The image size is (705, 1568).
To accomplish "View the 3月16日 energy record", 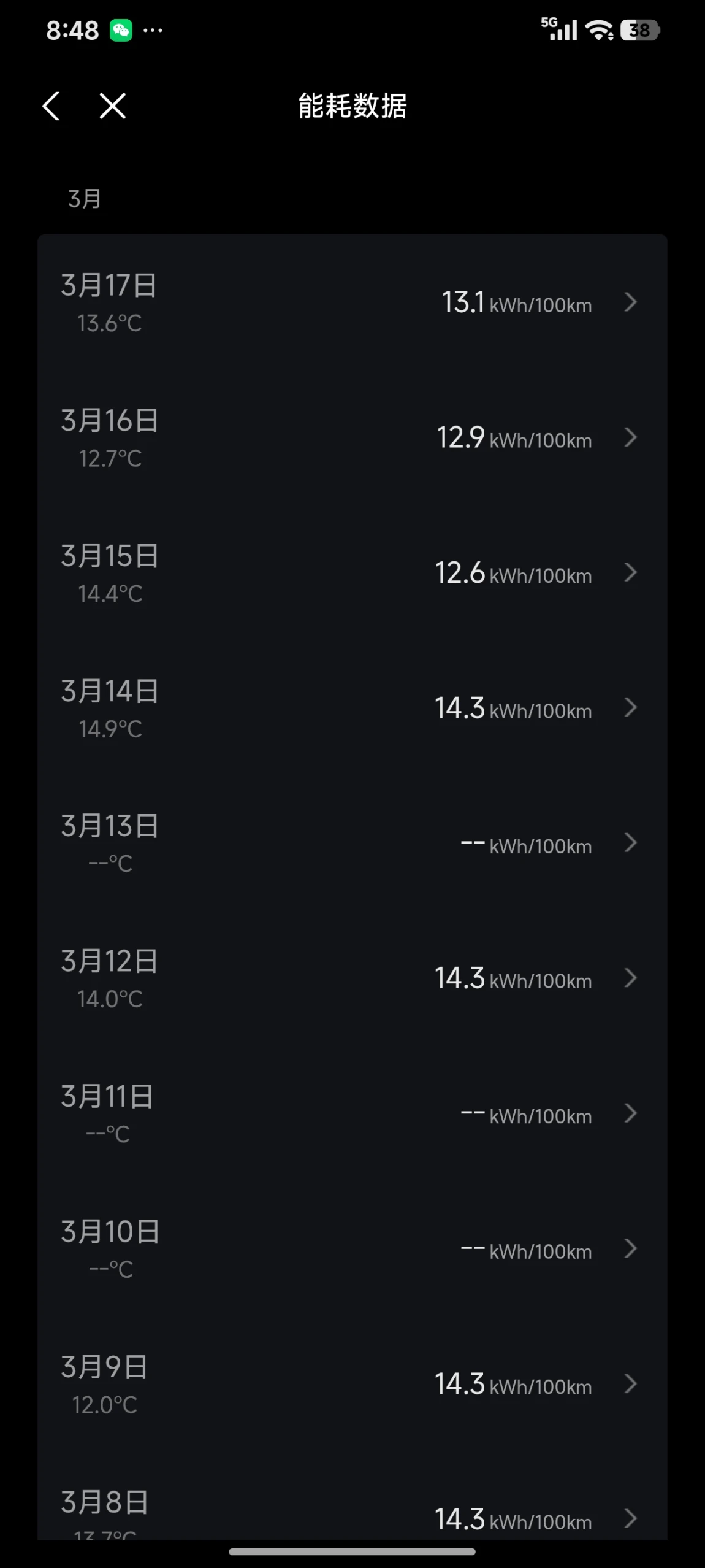I will click(352, 438).
